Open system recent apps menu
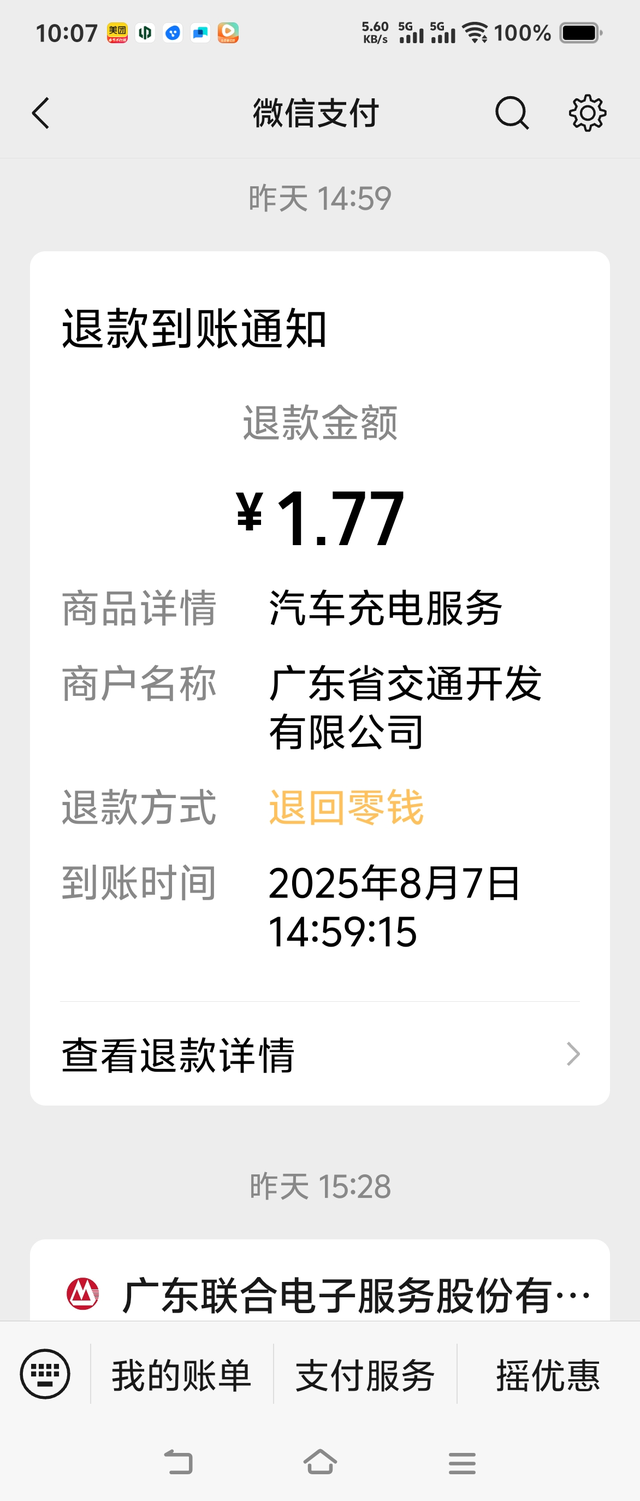This screenshot has width=640, height=1501. pos(462,1464)
